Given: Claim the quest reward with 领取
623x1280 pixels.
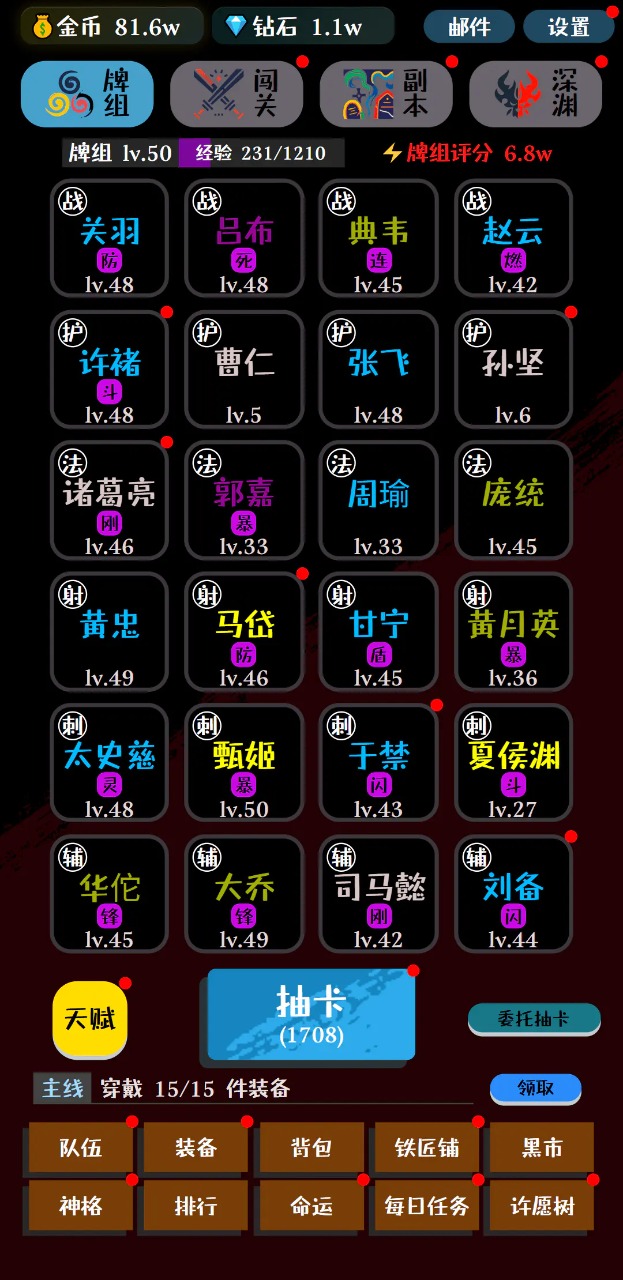Looking at the screenshot, I should click(x=535, y=1088).
